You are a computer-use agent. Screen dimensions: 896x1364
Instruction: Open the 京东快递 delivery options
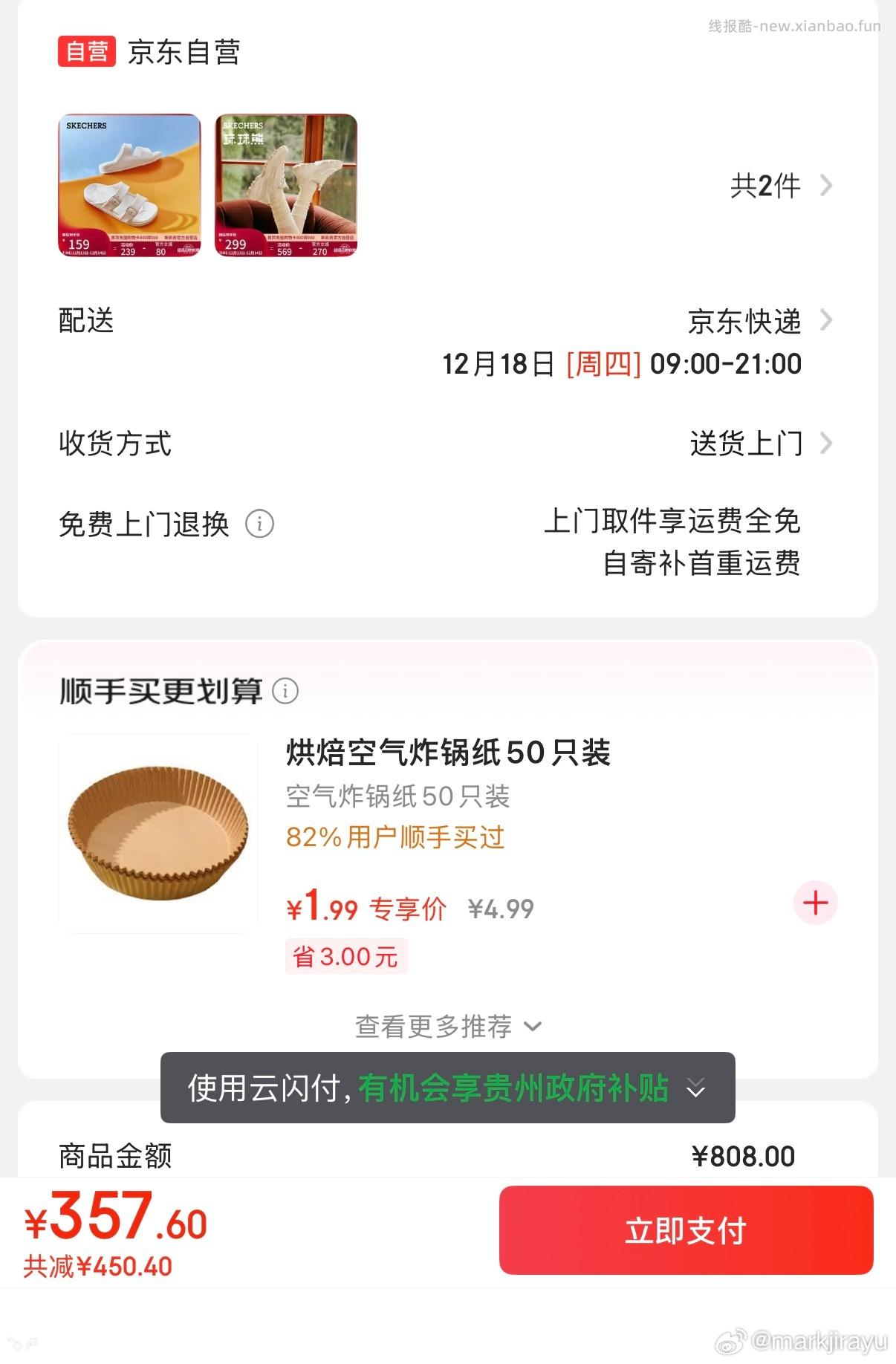743,322
